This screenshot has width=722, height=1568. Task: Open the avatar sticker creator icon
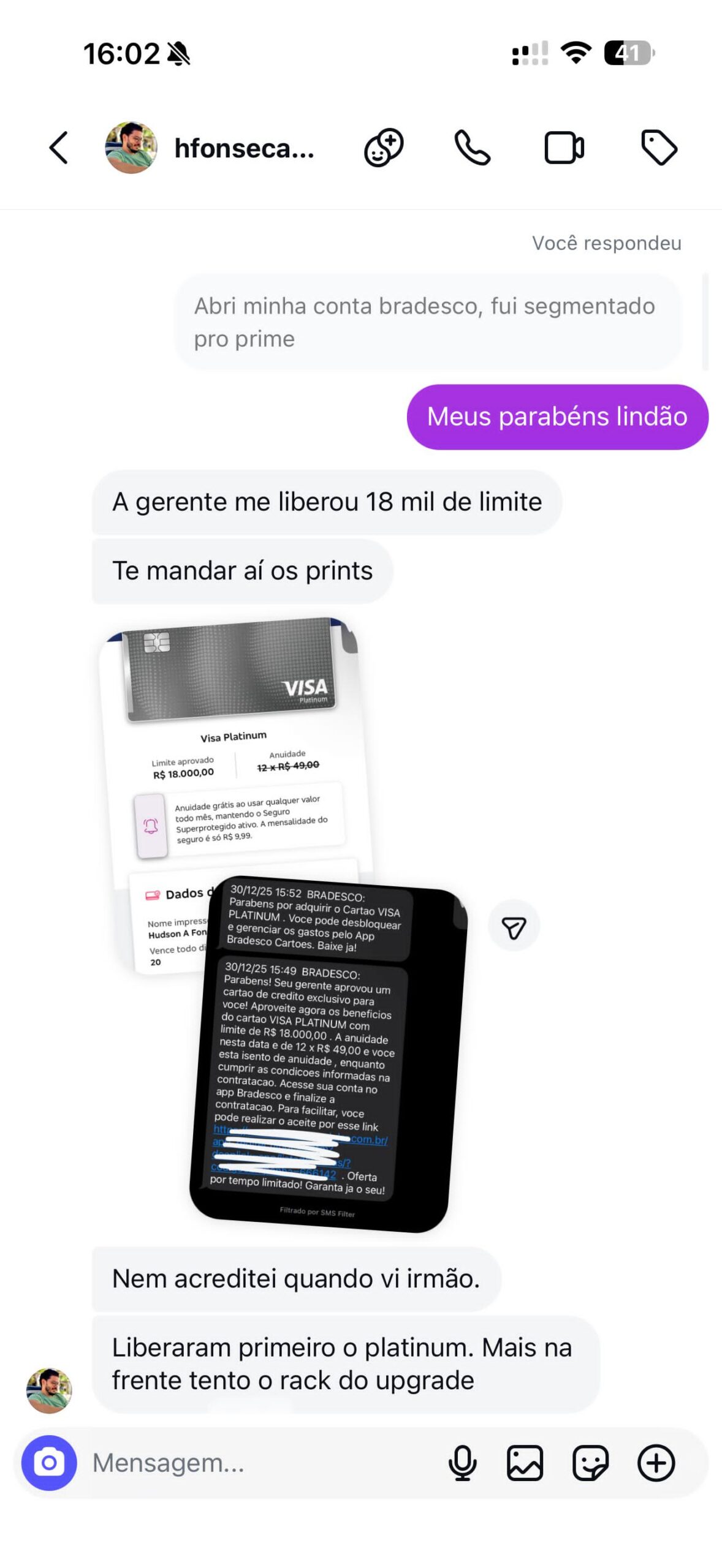coord(384,148)
